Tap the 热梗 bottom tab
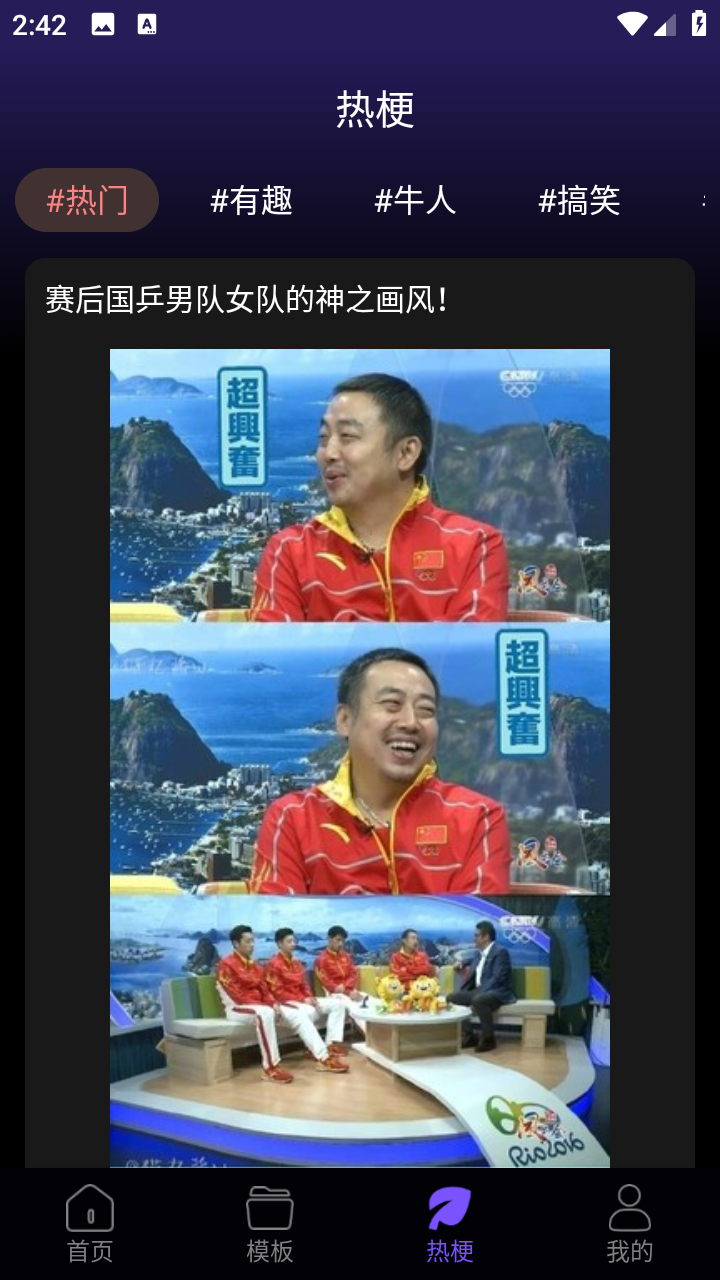This screenshot has height=1280, width=720. click(450, 1224)
